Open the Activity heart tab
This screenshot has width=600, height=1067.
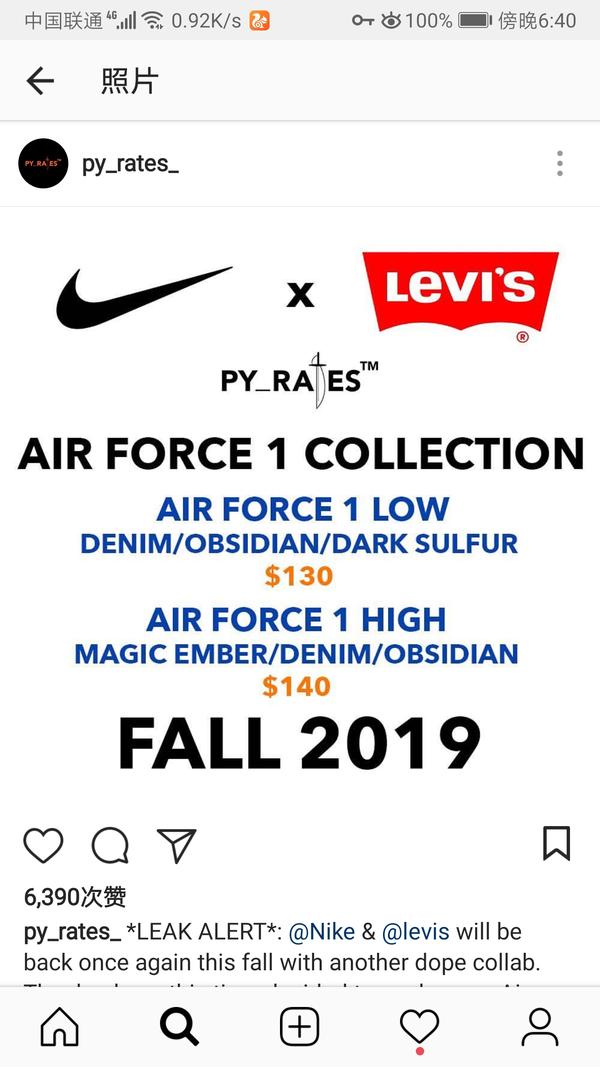419,1027
